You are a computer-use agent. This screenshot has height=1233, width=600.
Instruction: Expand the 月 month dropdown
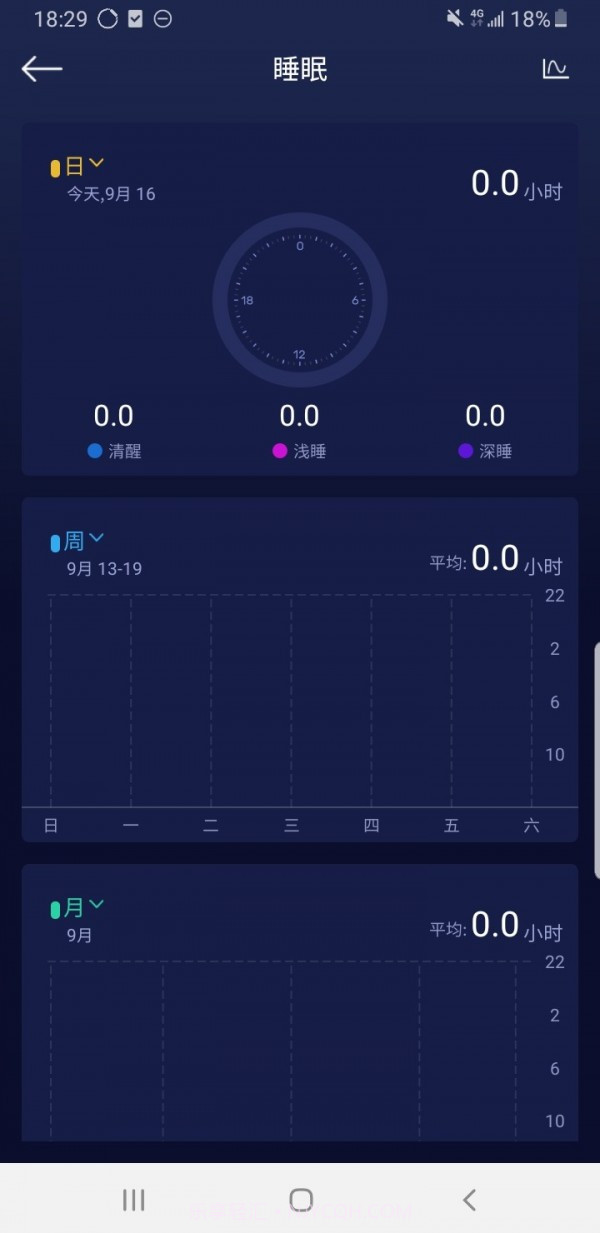(80, 907)
